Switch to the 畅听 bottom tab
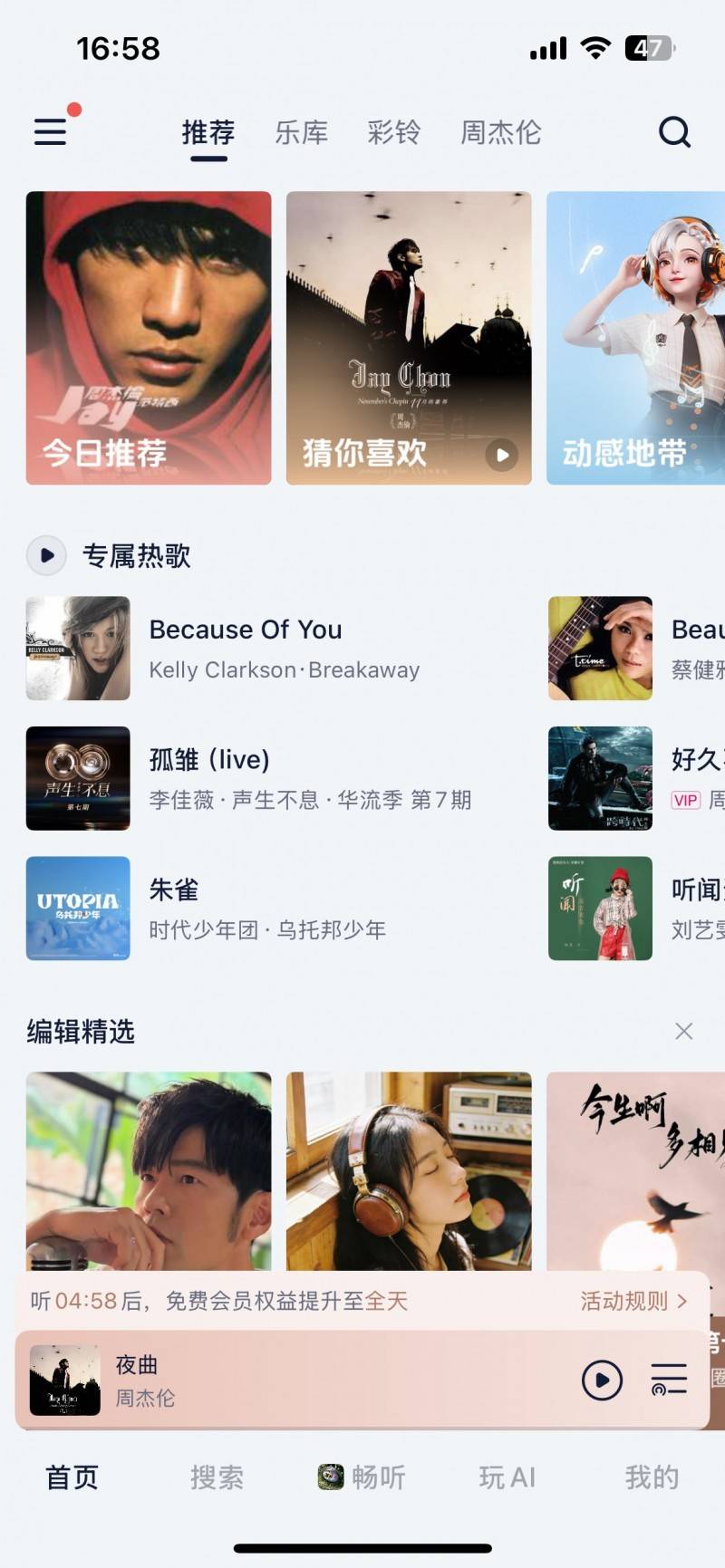Viewport: 725px width, 1568px height. click(x=362, y=1477)
